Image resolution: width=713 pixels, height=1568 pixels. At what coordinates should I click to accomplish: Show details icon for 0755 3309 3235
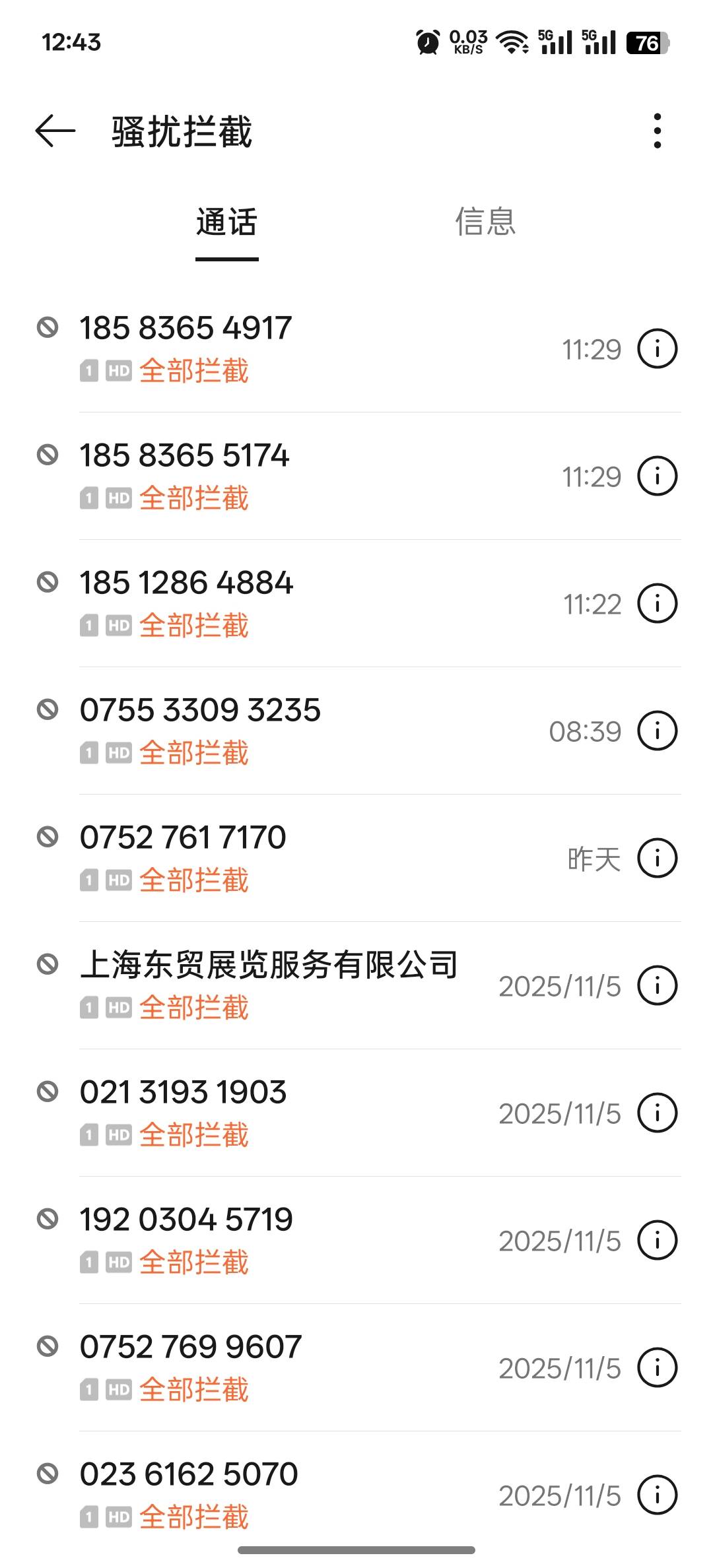click(657, 731)
